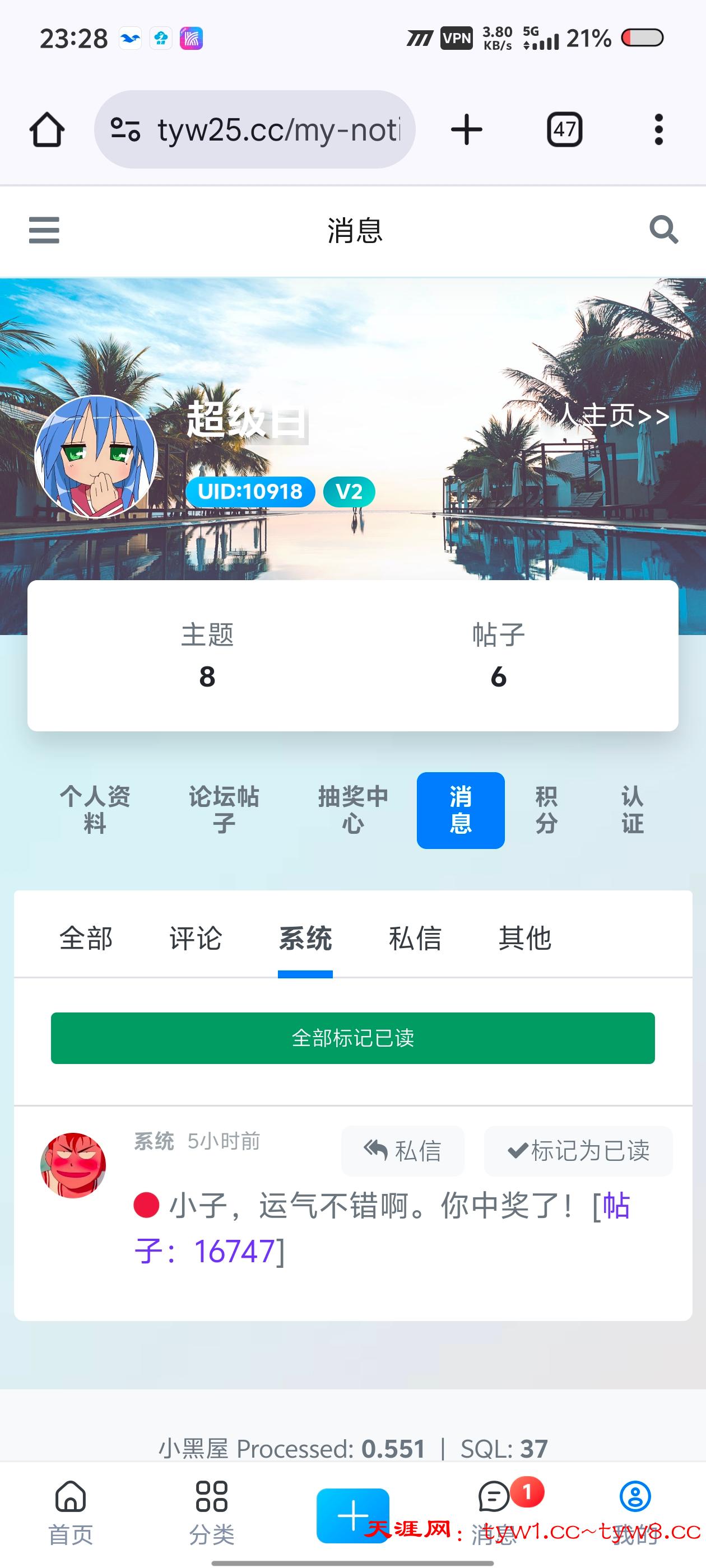Open the search magnifier icon
This screenshot has height=1568, width=706.
click(663, 230)
